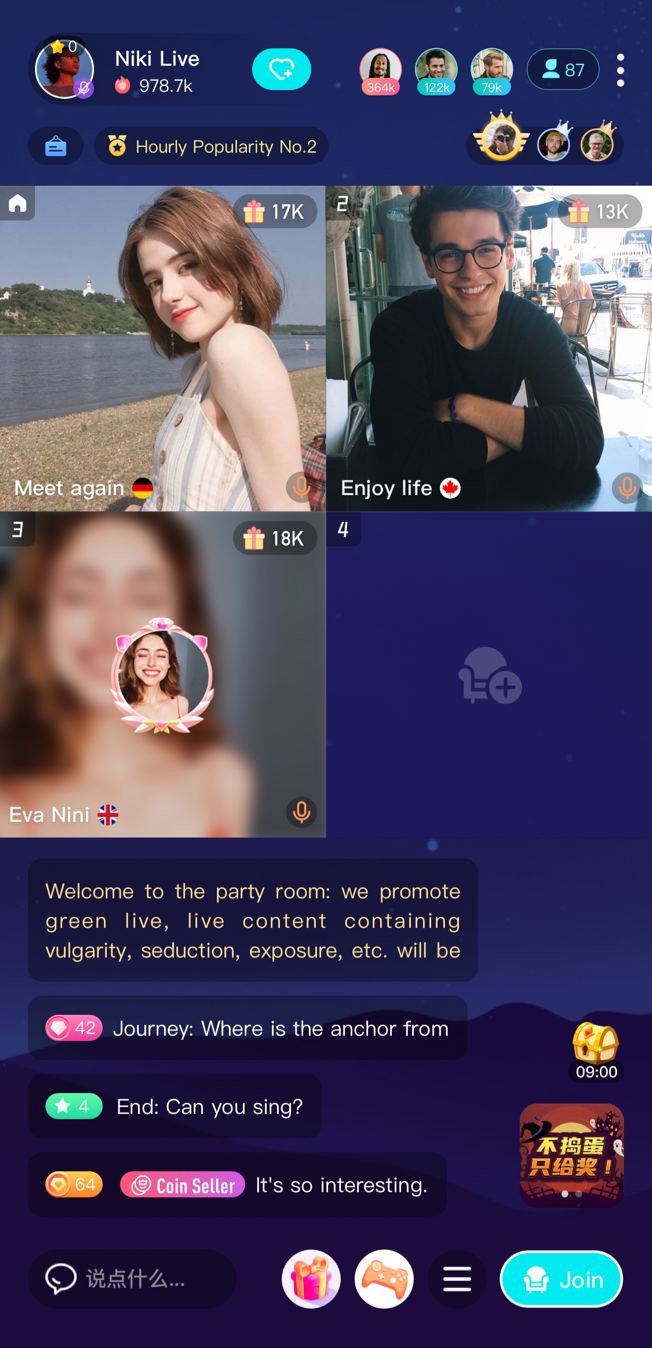Open the hamburger list menu
Image resolution: width=652 pixels, height=1348 pixels.
click(457, 1279)
